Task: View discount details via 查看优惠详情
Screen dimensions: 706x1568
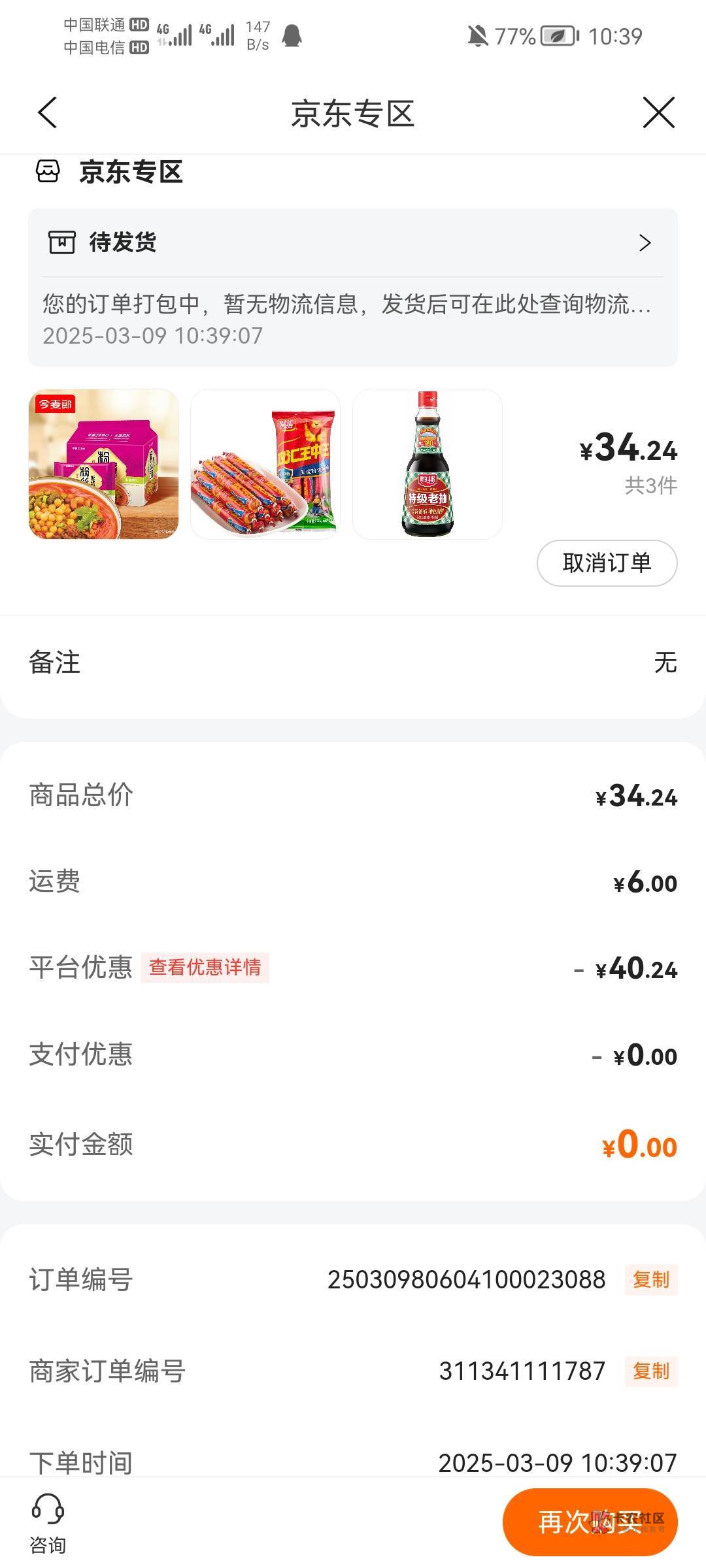Action: tap(205, 967)
